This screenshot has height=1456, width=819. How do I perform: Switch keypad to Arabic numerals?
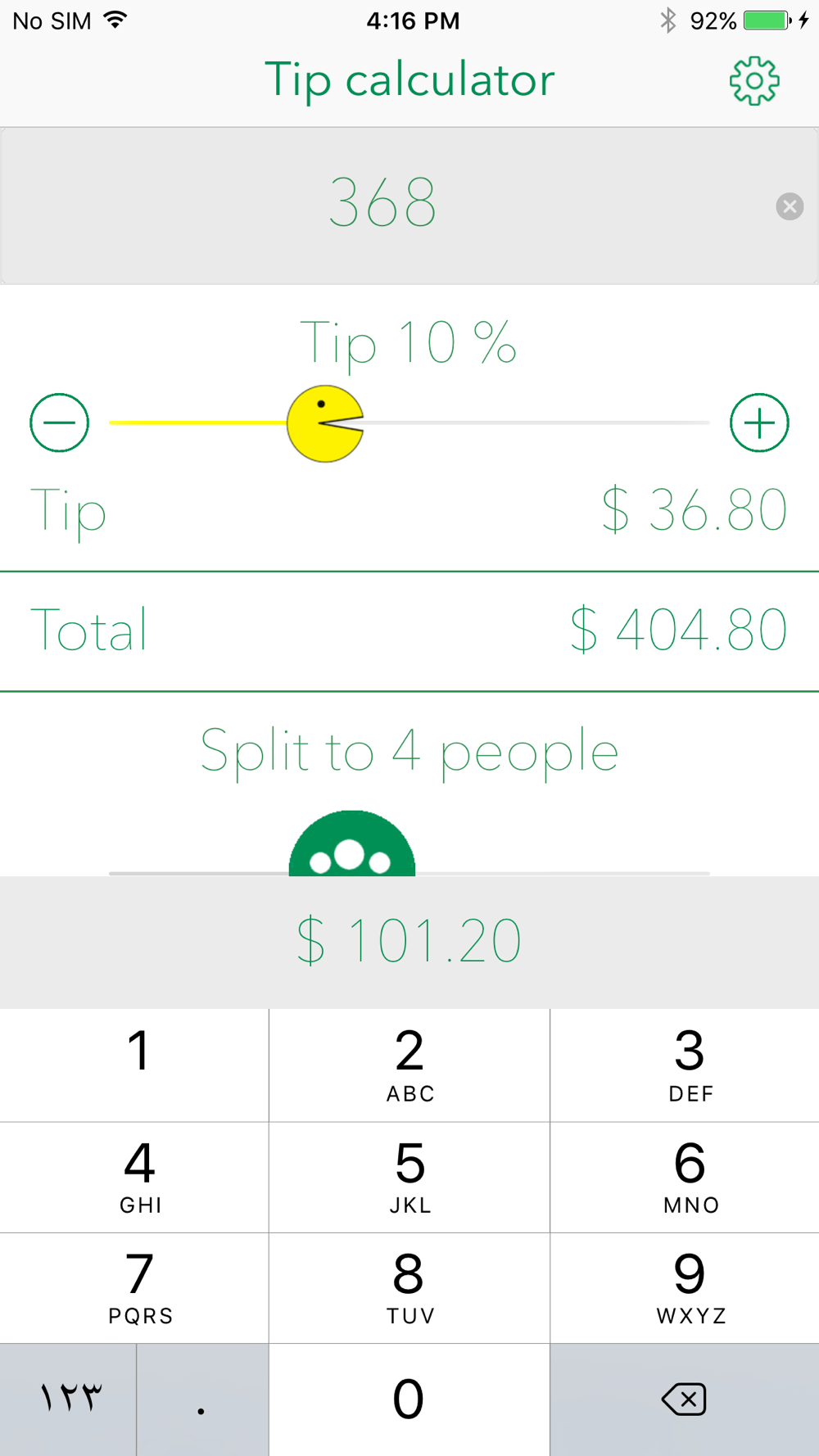pyautogui.click(x=68, y=1399)
